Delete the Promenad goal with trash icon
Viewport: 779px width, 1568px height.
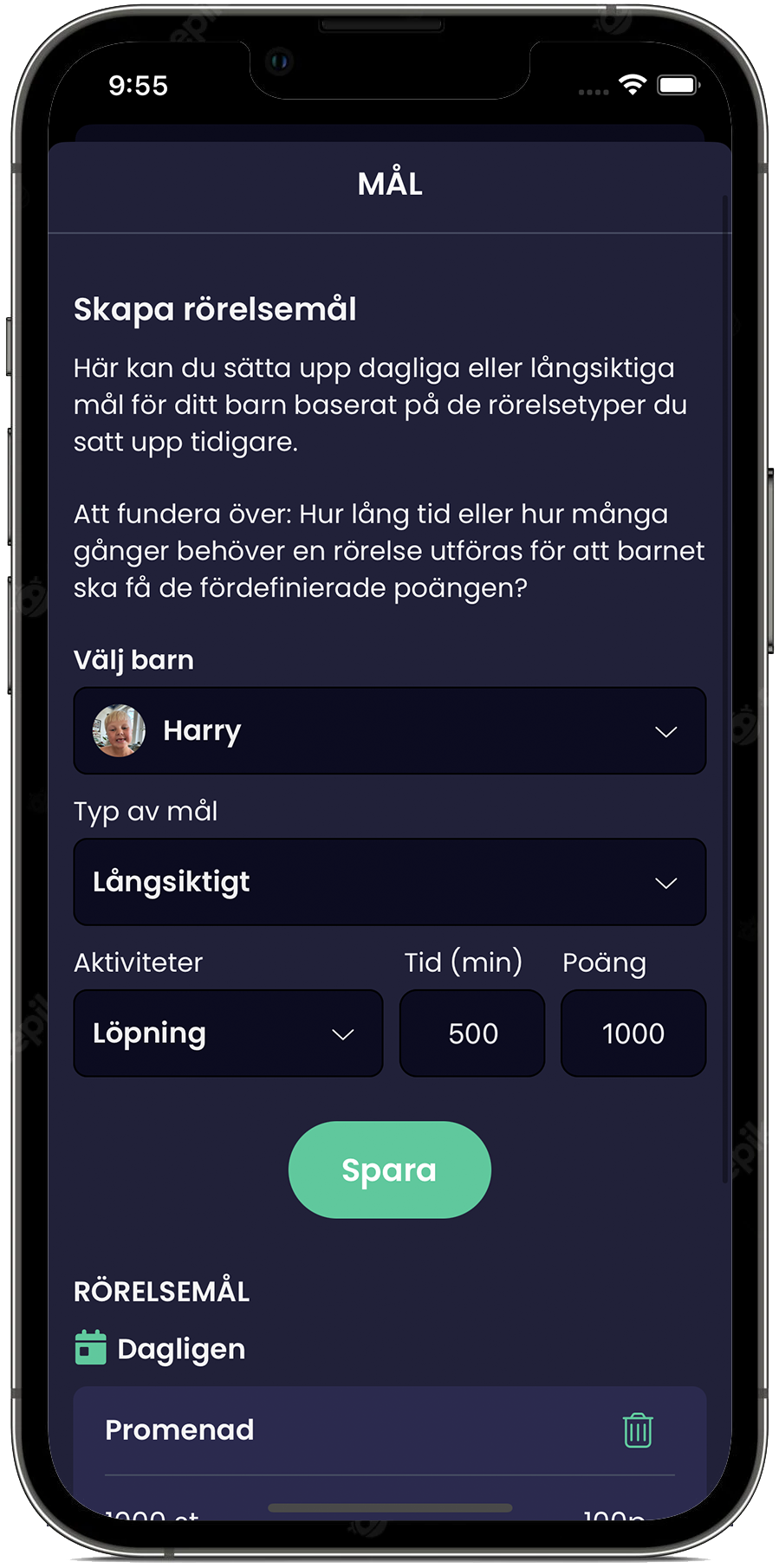coord(637,1430)
